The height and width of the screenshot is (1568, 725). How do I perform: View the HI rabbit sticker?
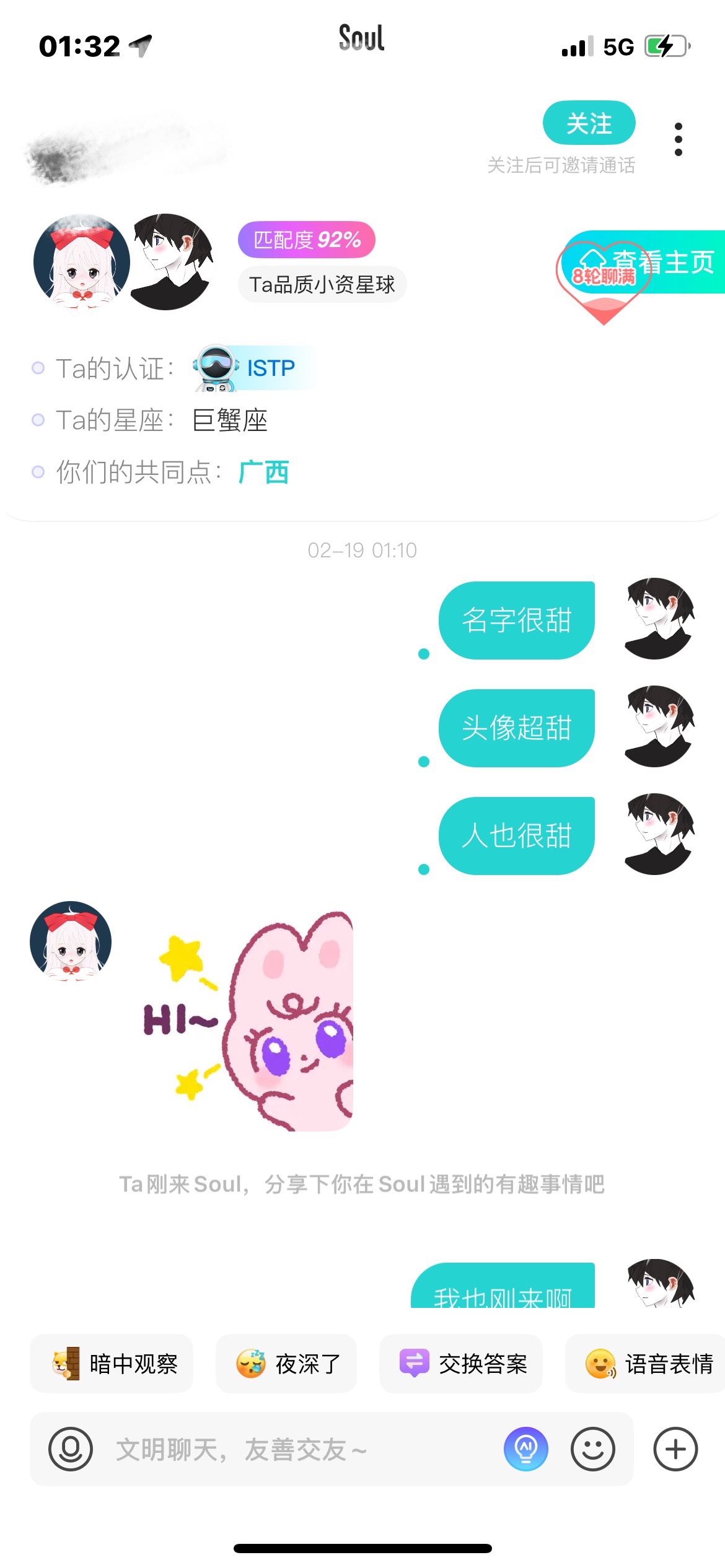point(248,1021)
